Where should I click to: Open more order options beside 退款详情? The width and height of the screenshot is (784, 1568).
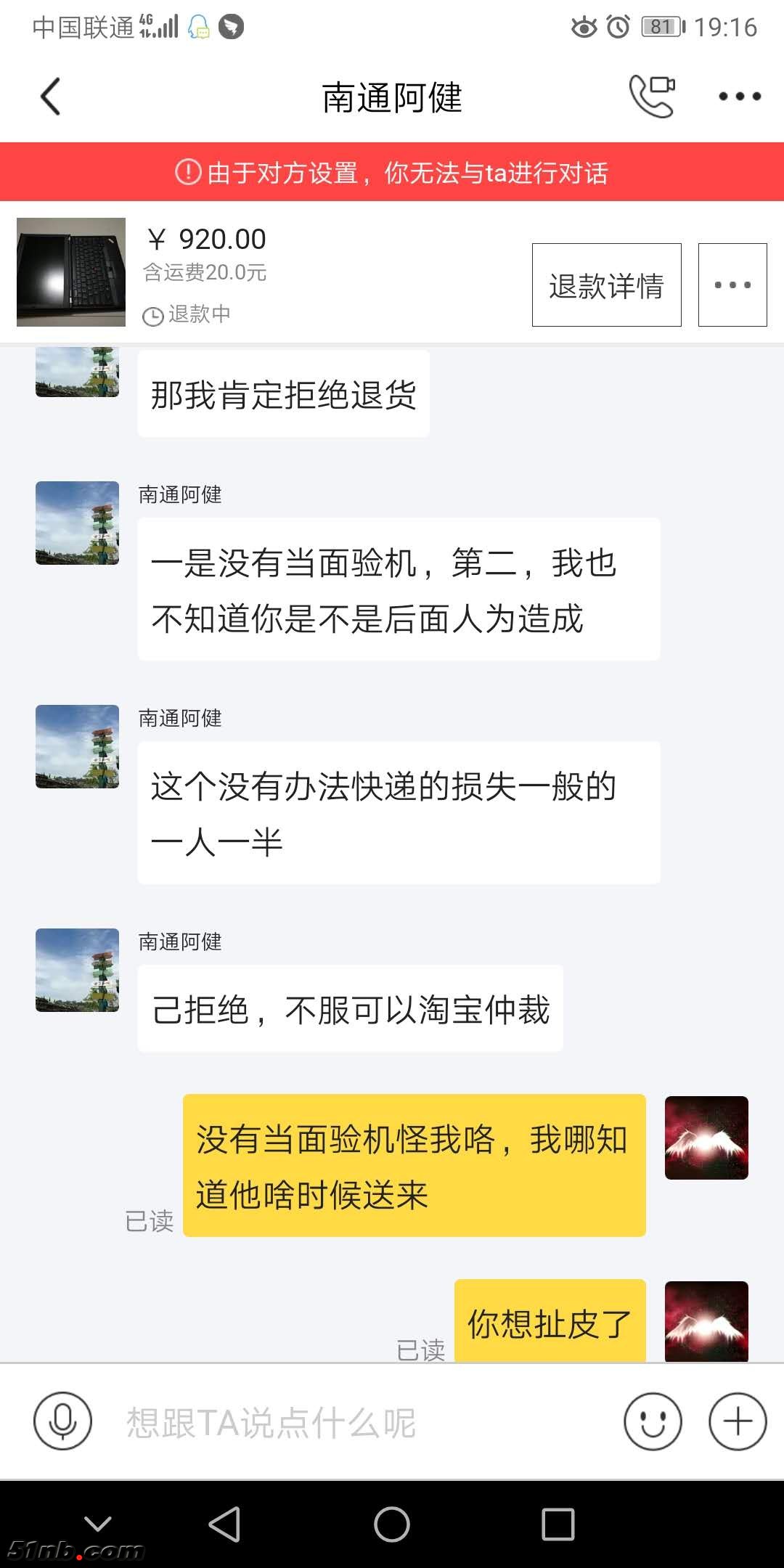[732, 285]
